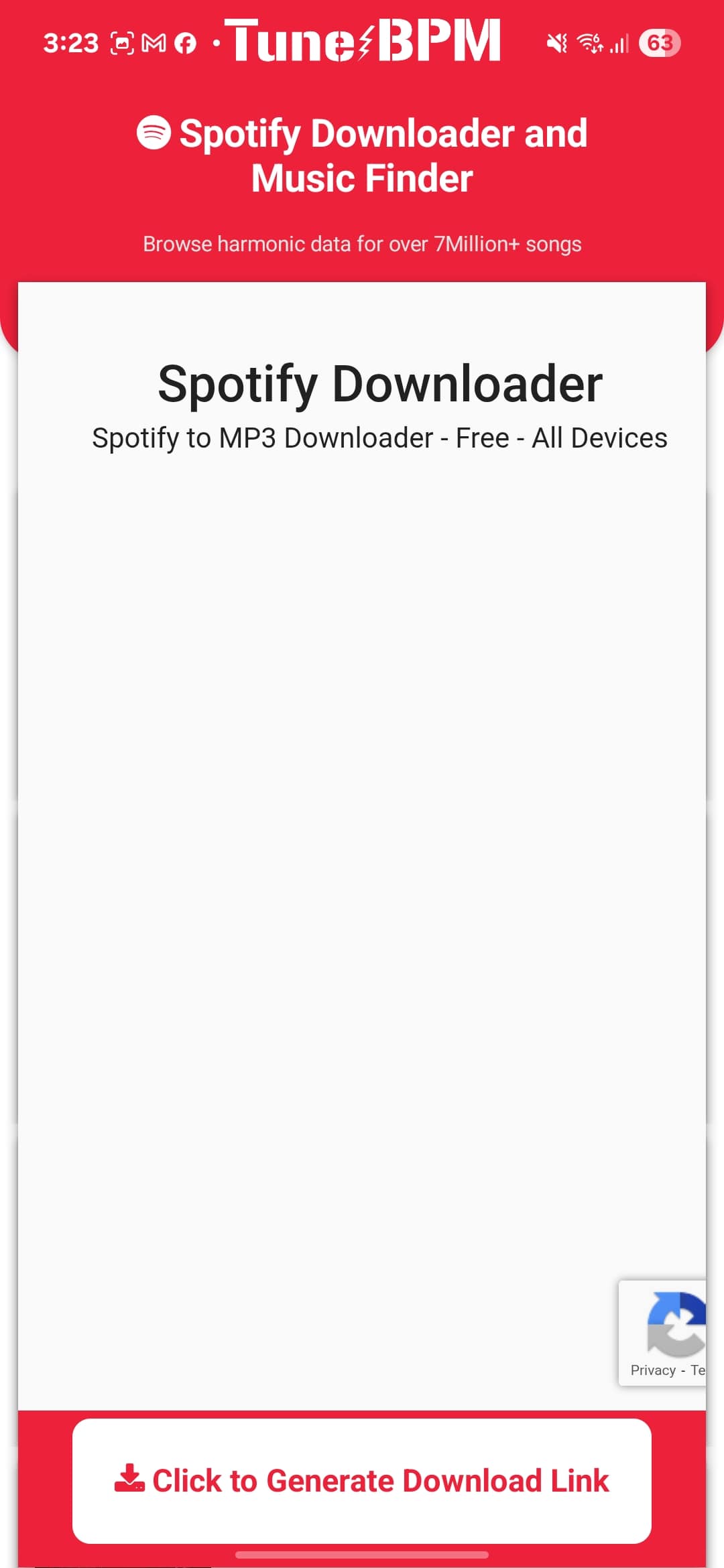The height and width of the screenshot is (1568, 724).
Task: Select the Spotify logo beside the heading
Action: tap(153, 133)
